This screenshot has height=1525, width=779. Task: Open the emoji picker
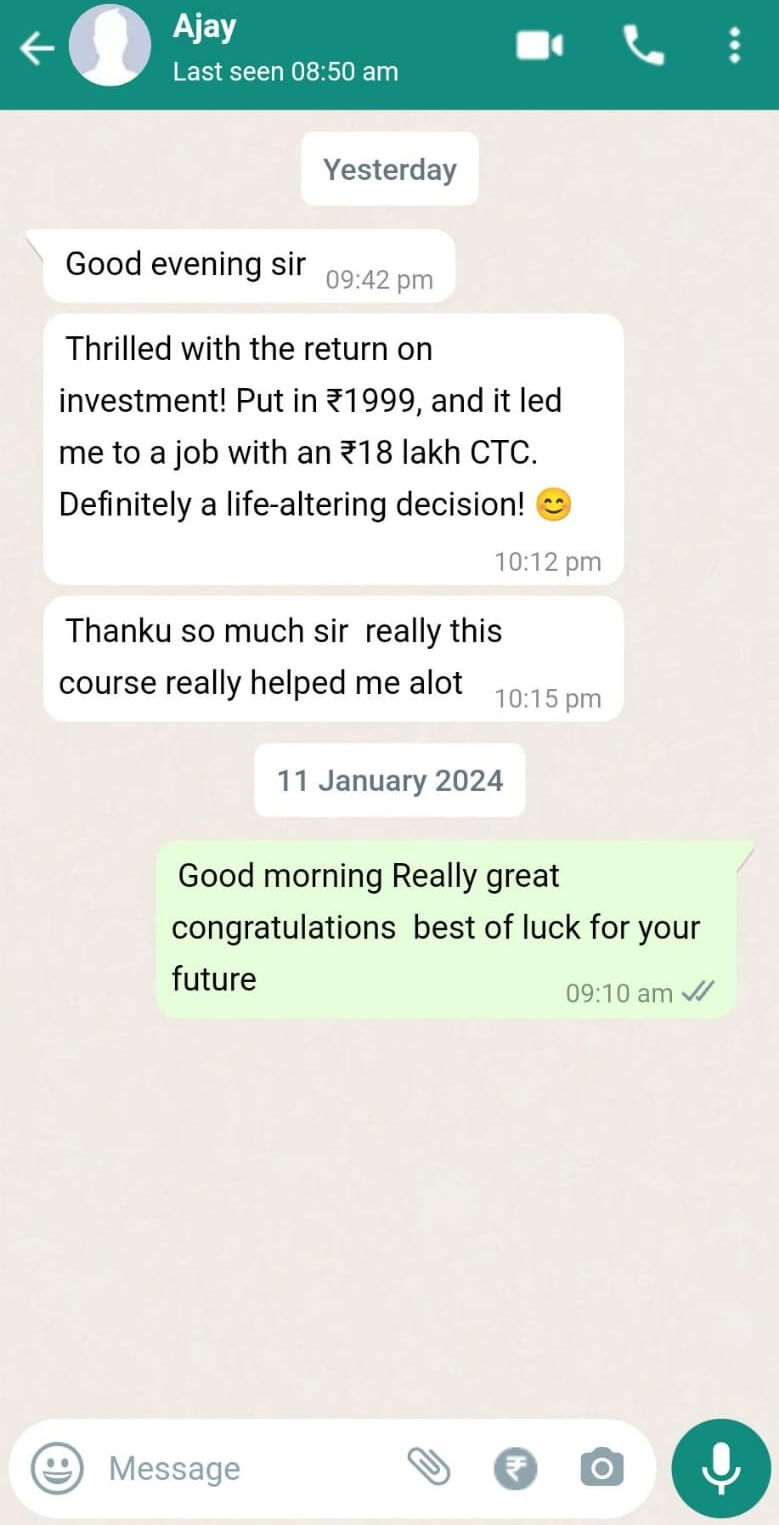click(57, 1468)
